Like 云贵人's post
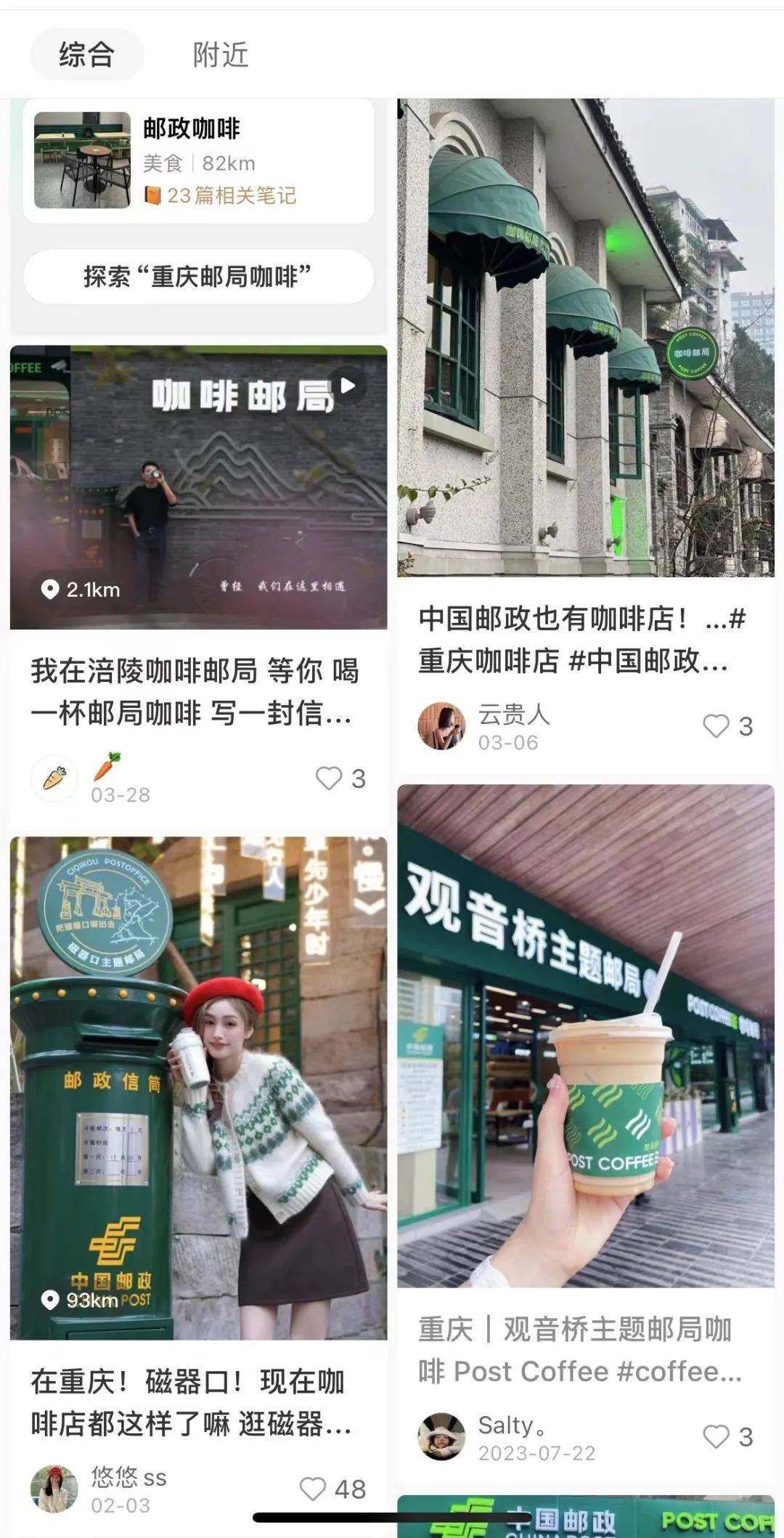This screenshot has width=784, height=1538. point(716,726)
